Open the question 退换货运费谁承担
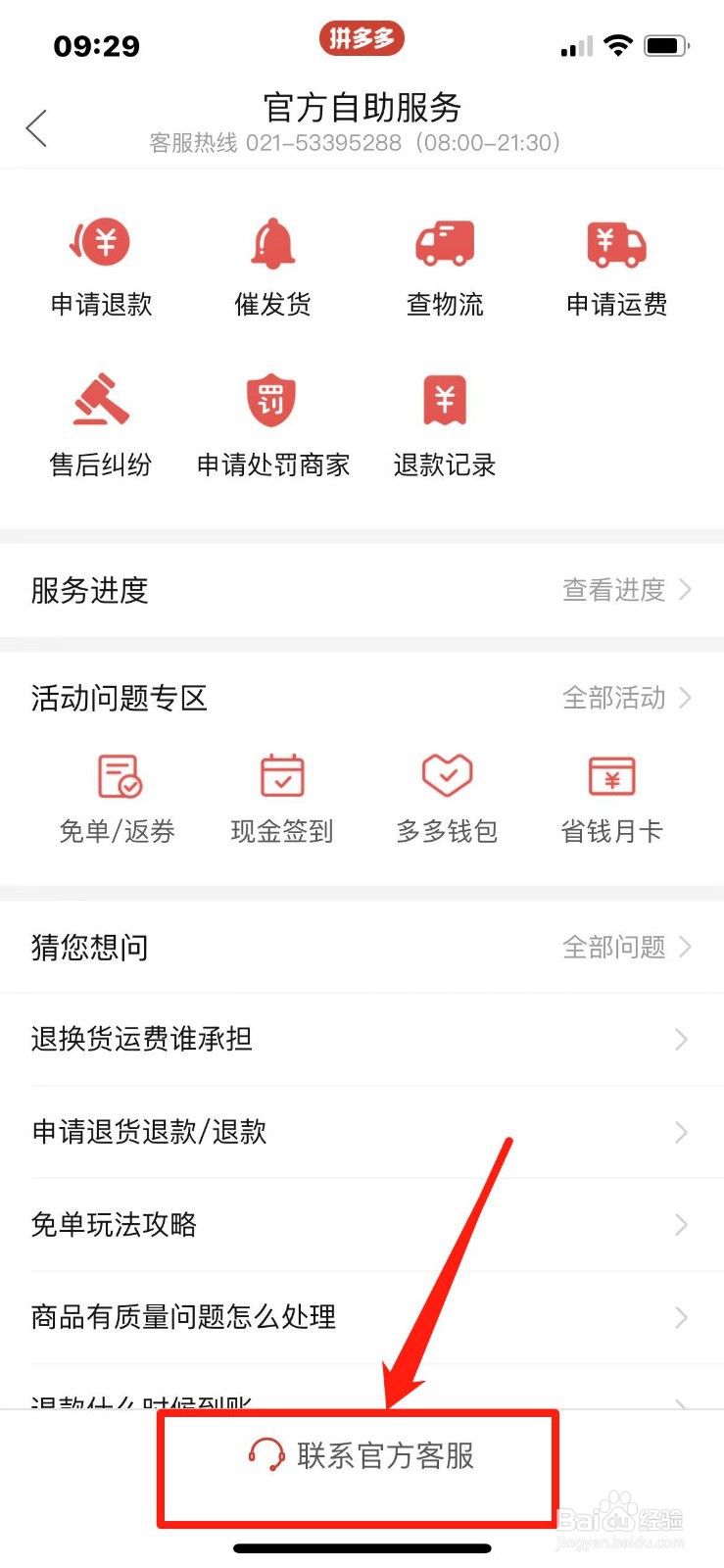 pyautogui.click(x=362, y=1039)
